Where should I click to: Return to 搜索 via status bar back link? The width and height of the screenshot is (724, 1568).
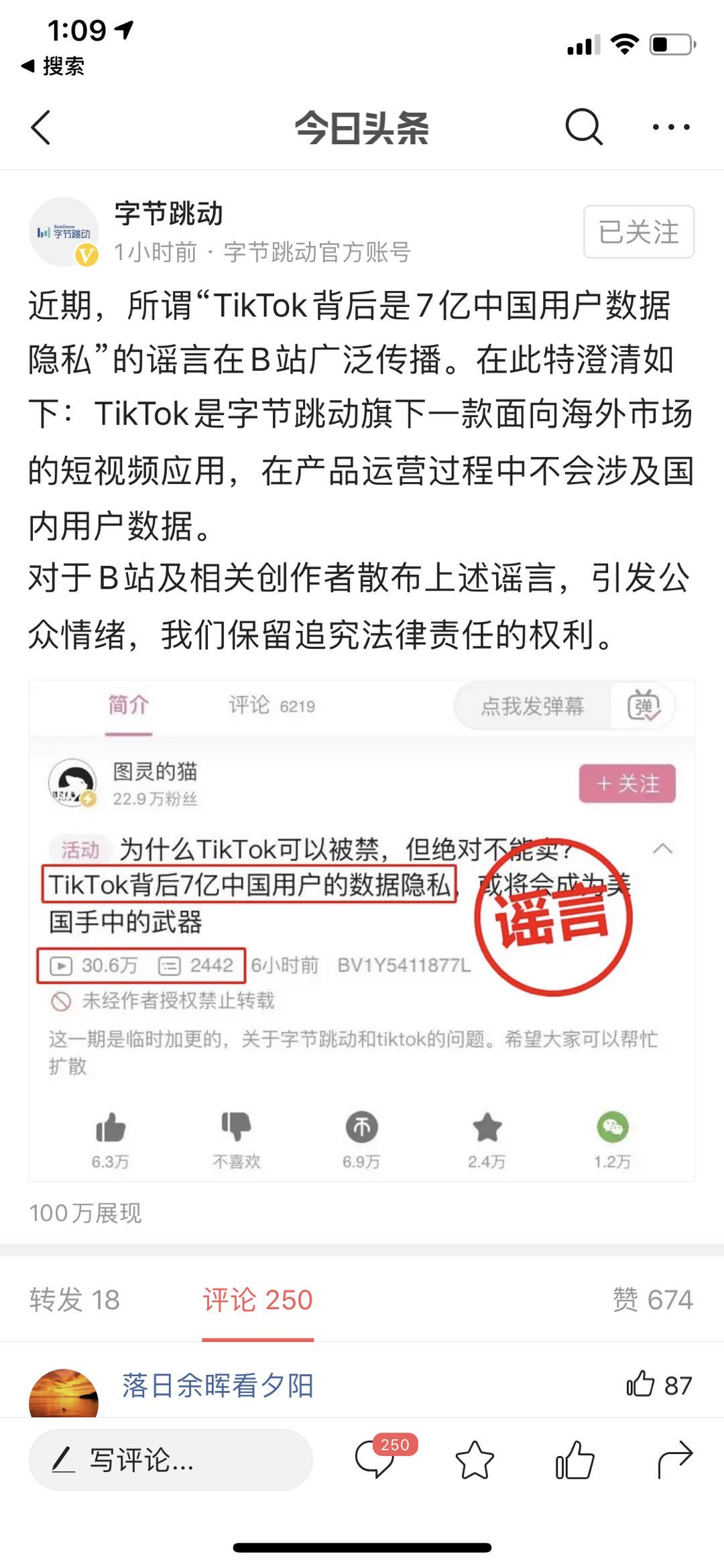(54, 66)
